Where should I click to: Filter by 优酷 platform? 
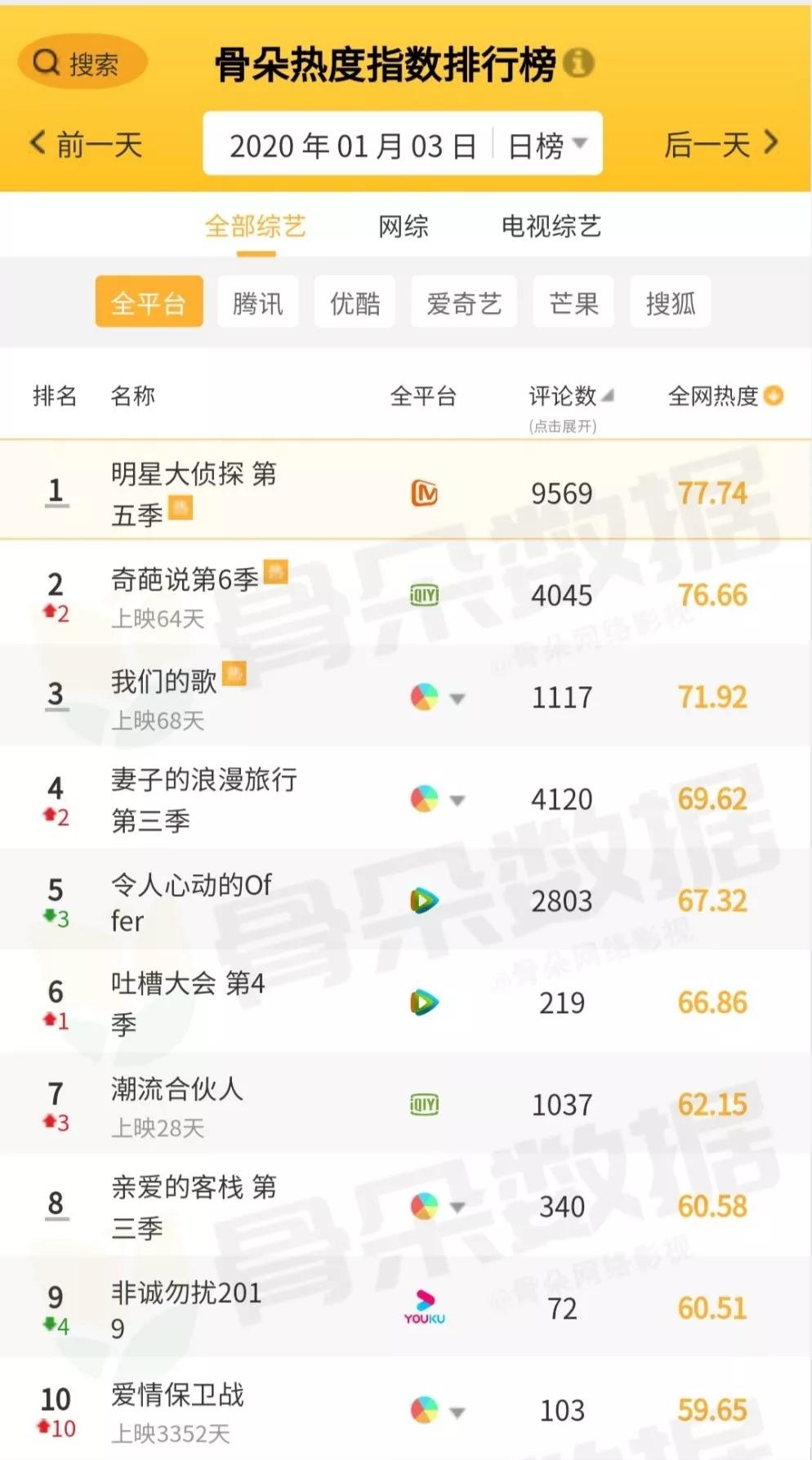[355, 303]
